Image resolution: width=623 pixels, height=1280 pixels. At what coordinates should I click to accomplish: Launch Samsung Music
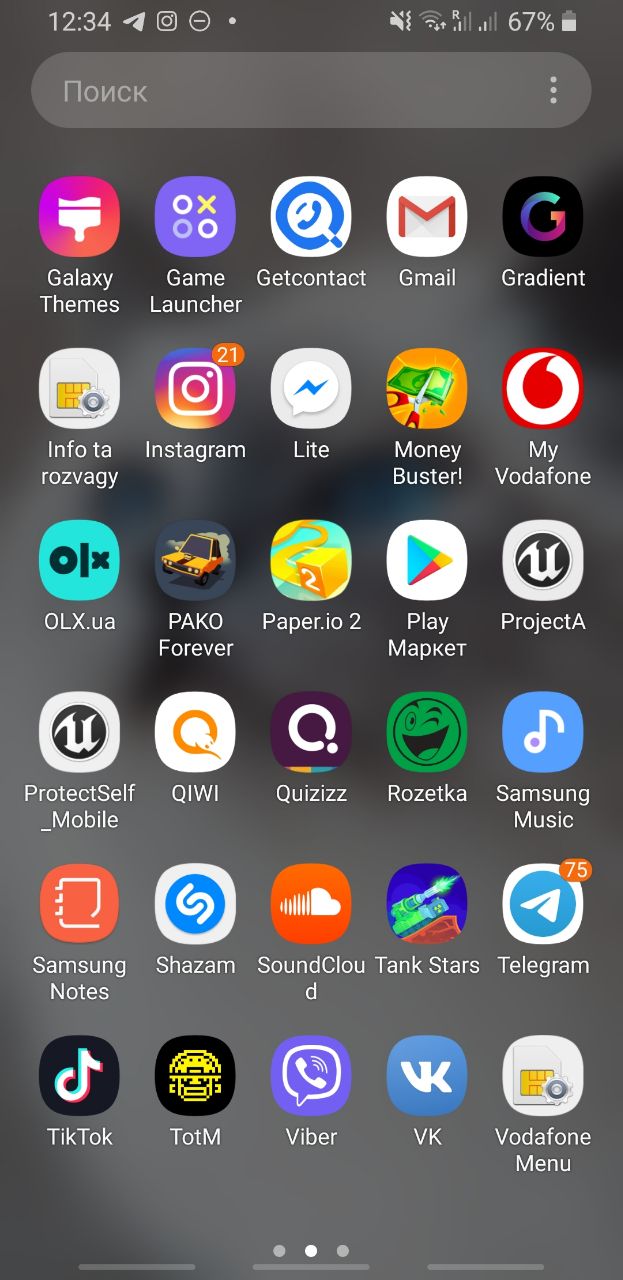[543, 733]
